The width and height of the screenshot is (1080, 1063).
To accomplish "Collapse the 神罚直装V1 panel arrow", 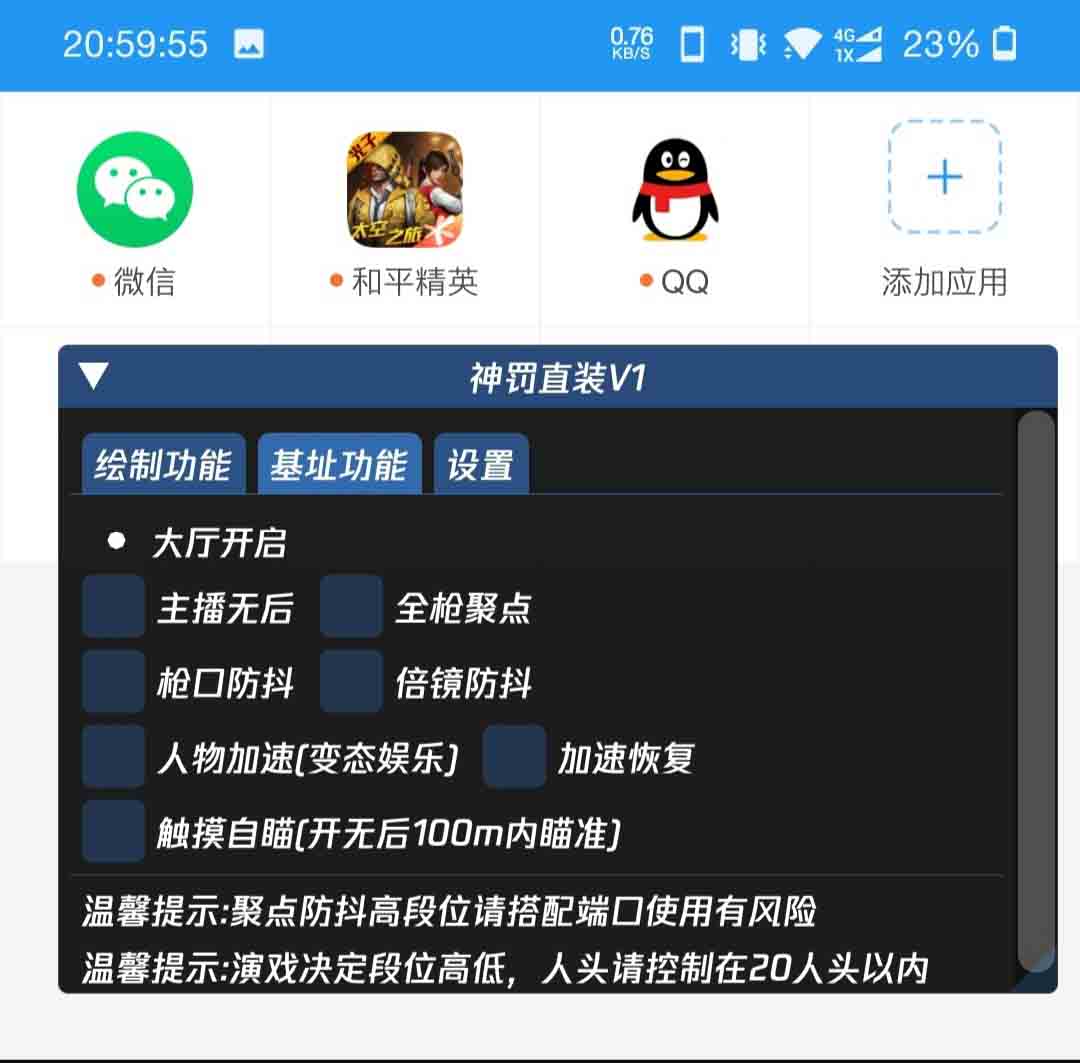I will pos(93,377).
